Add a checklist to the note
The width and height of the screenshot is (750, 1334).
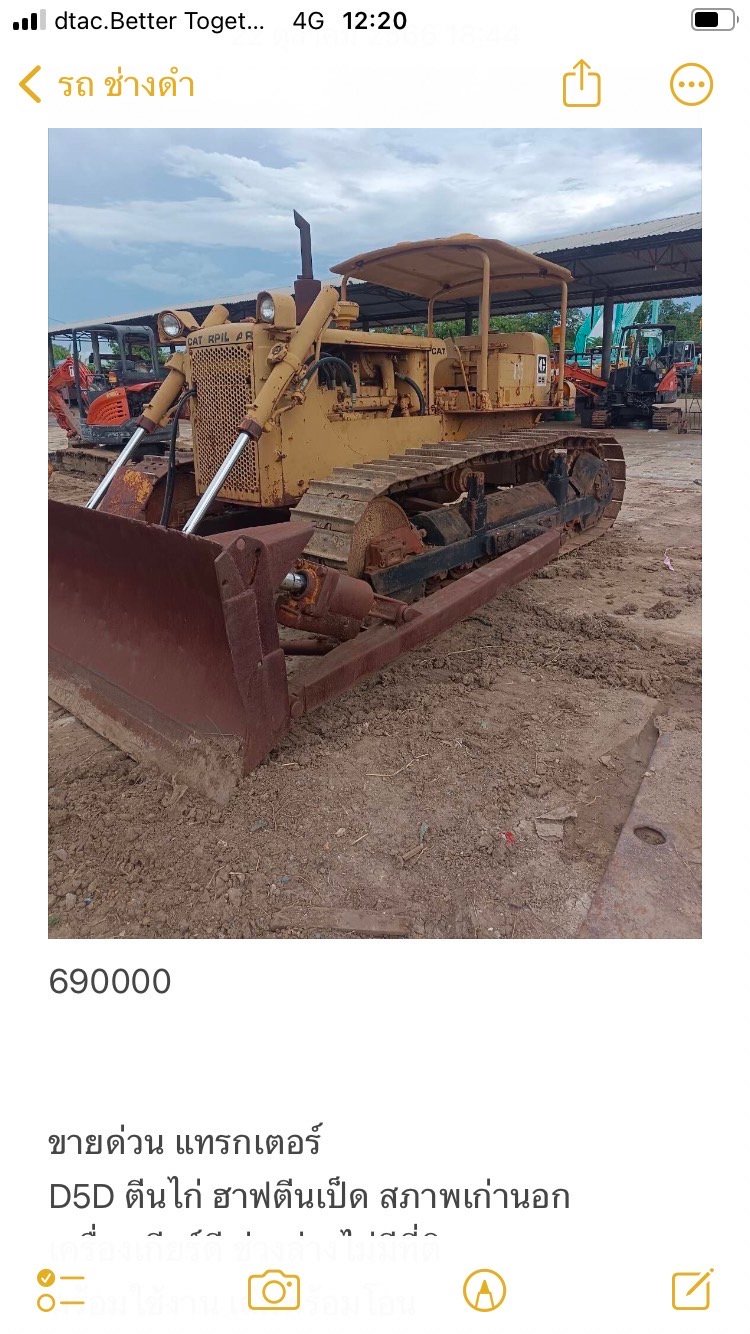pyautogui.click(x=60, y=1290)
